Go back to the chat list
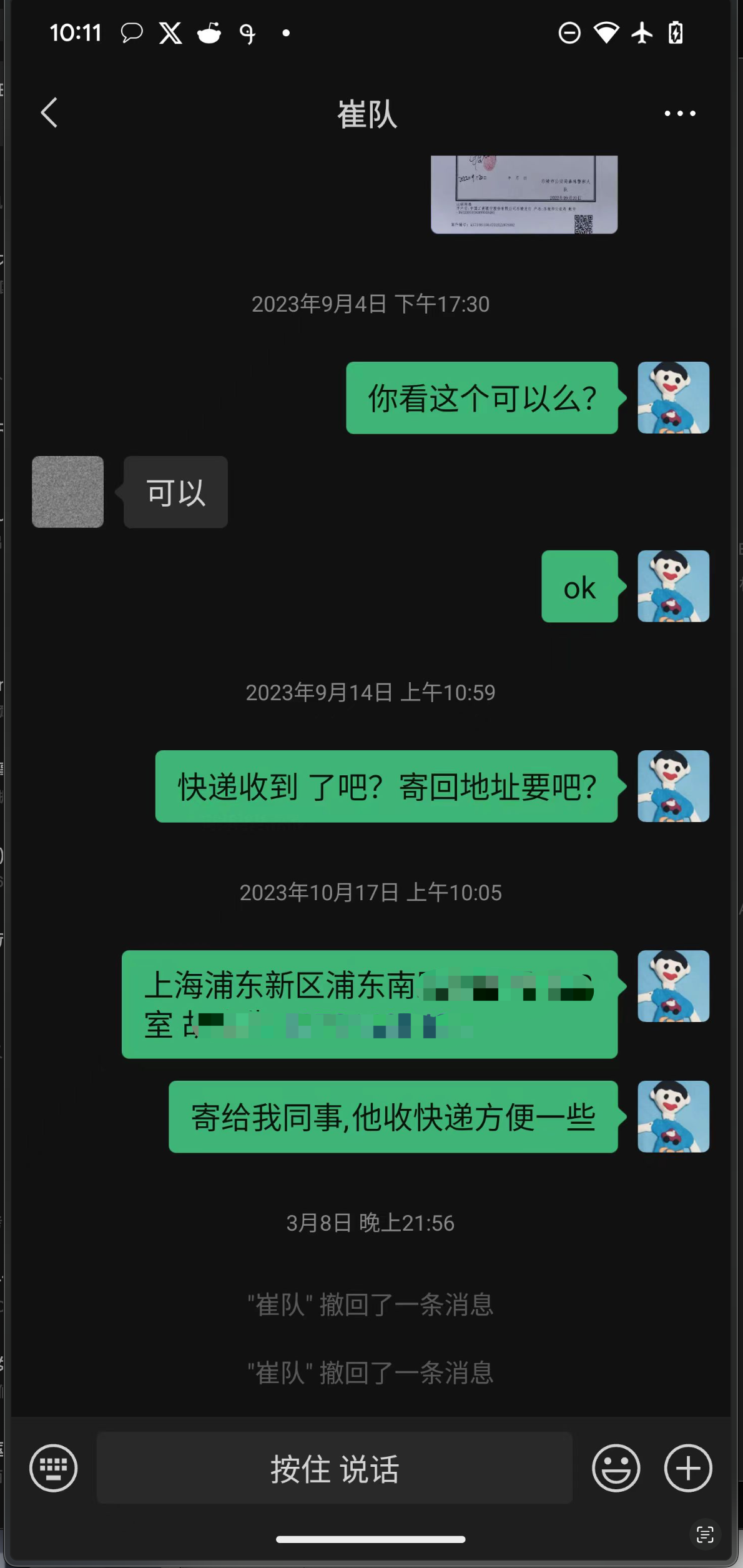The width and height of the screenshot is (743, 1568). (x=49, y=113)
